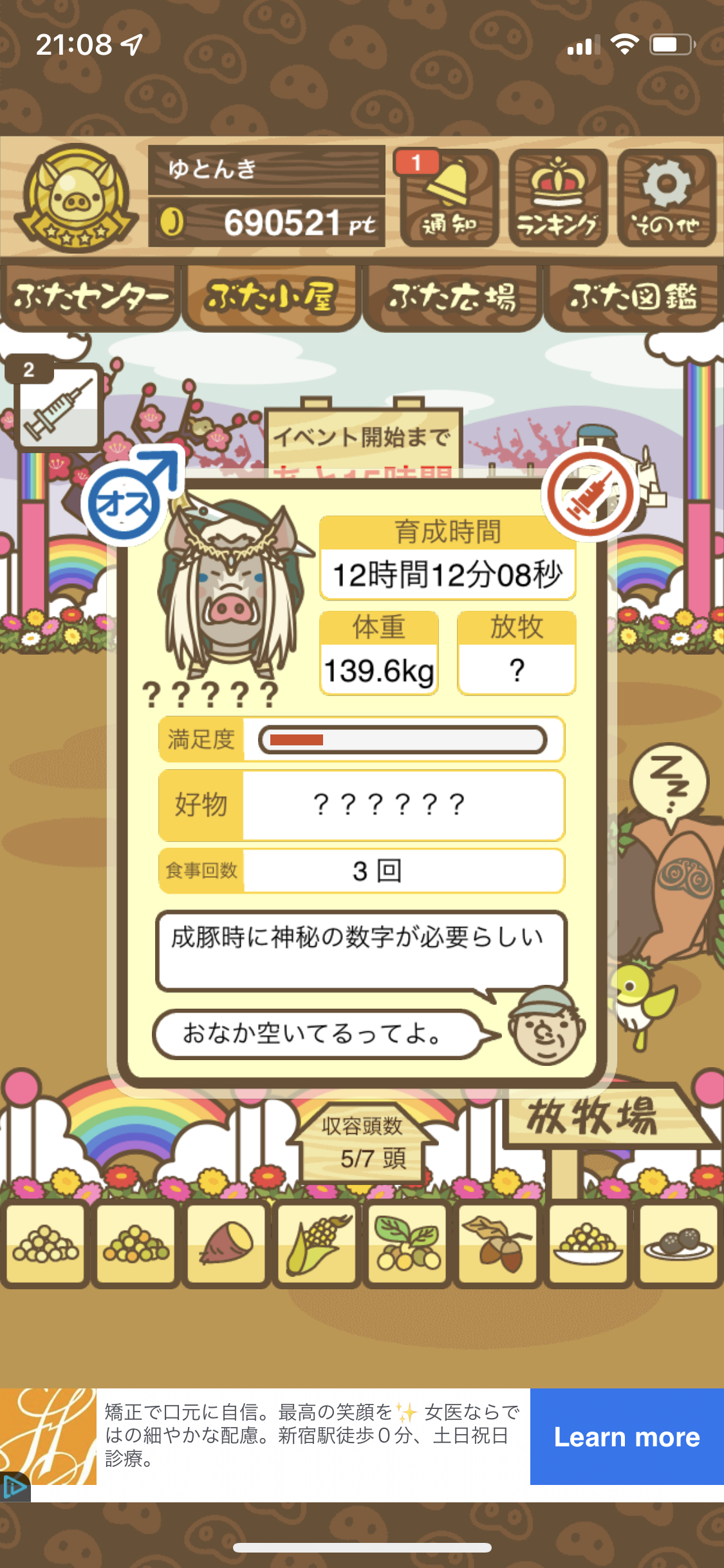Feed the yellow grain on a plate

coord(589,1244)
